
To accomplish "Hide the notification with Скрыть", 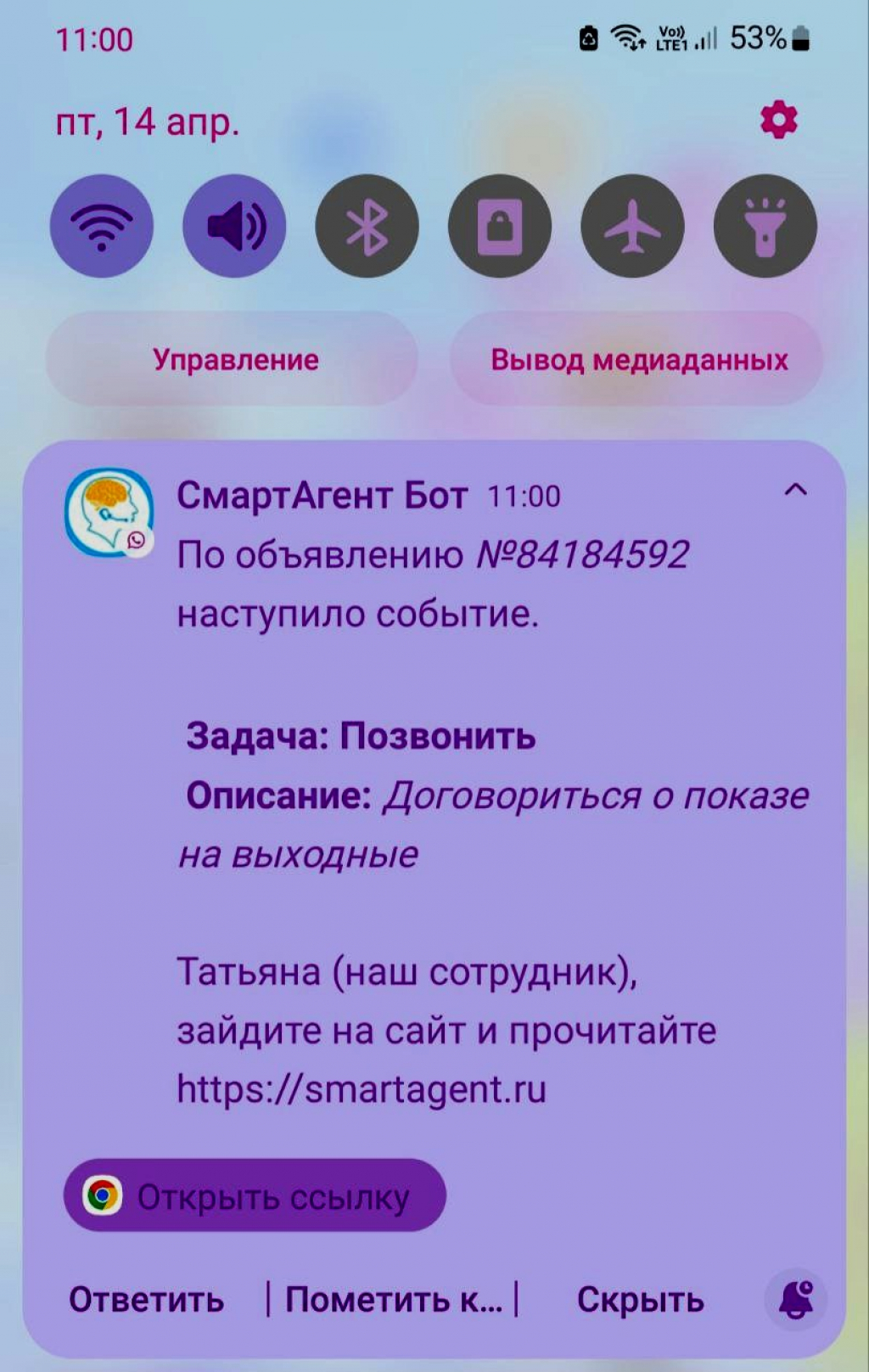I will point(640,1300).
